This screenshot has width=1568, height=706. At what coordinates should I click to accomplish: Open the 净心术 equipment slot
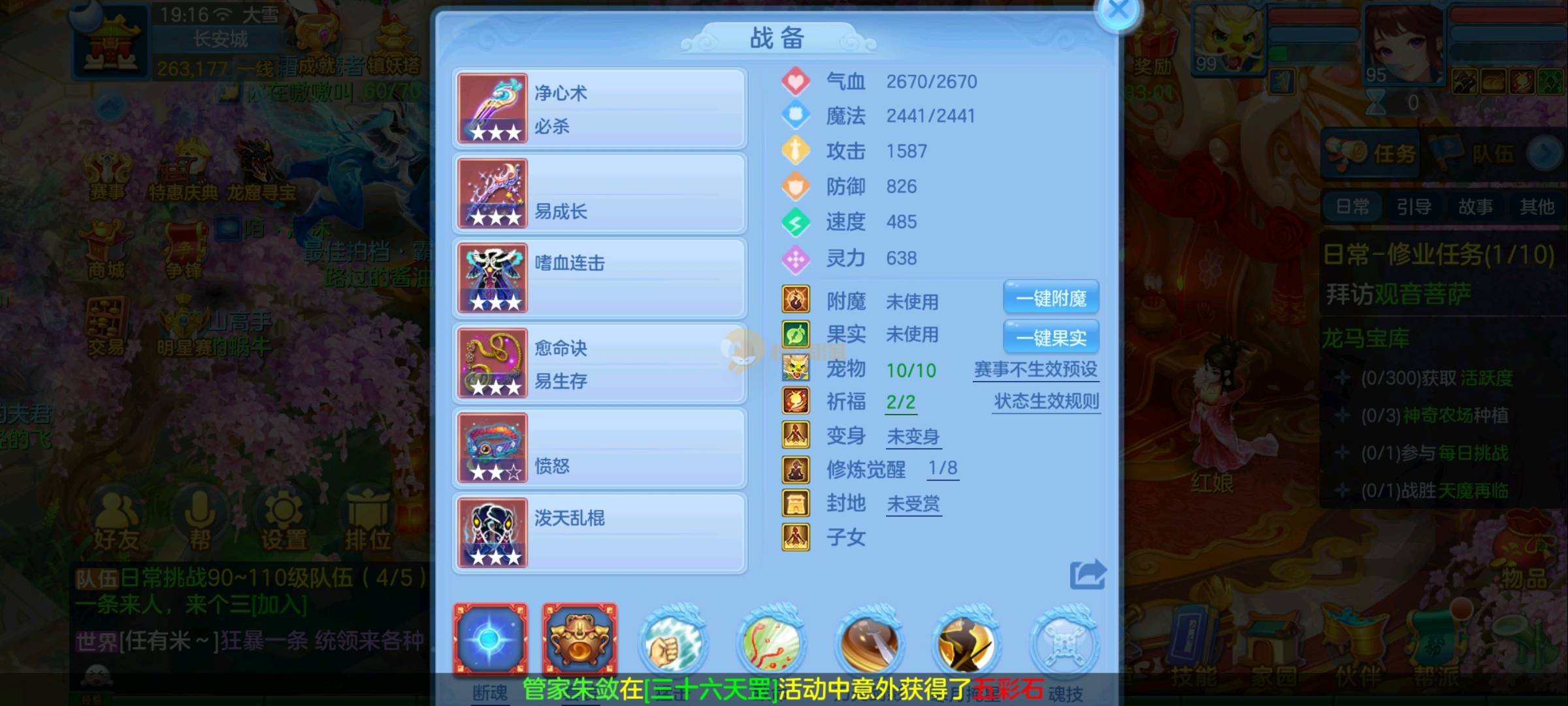(x=600, y=109)
